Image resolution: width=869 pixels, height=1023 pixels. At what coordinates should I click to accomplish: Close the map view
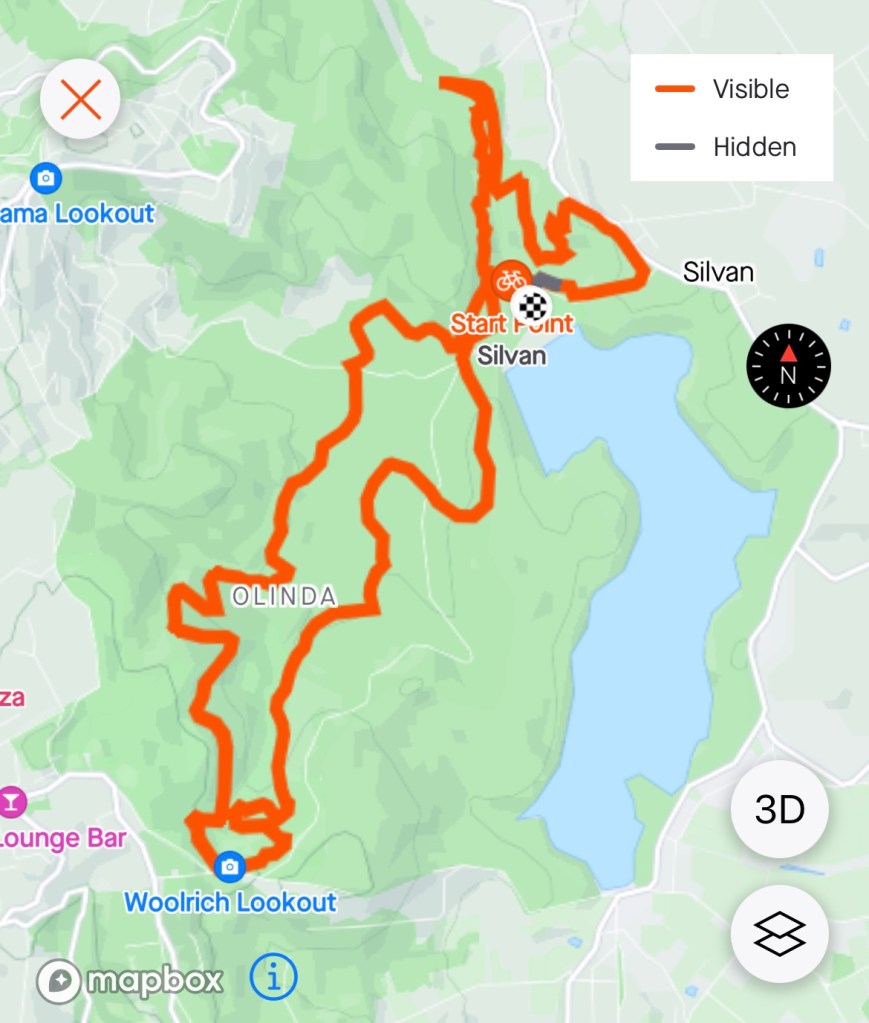(x=80, y=99)
